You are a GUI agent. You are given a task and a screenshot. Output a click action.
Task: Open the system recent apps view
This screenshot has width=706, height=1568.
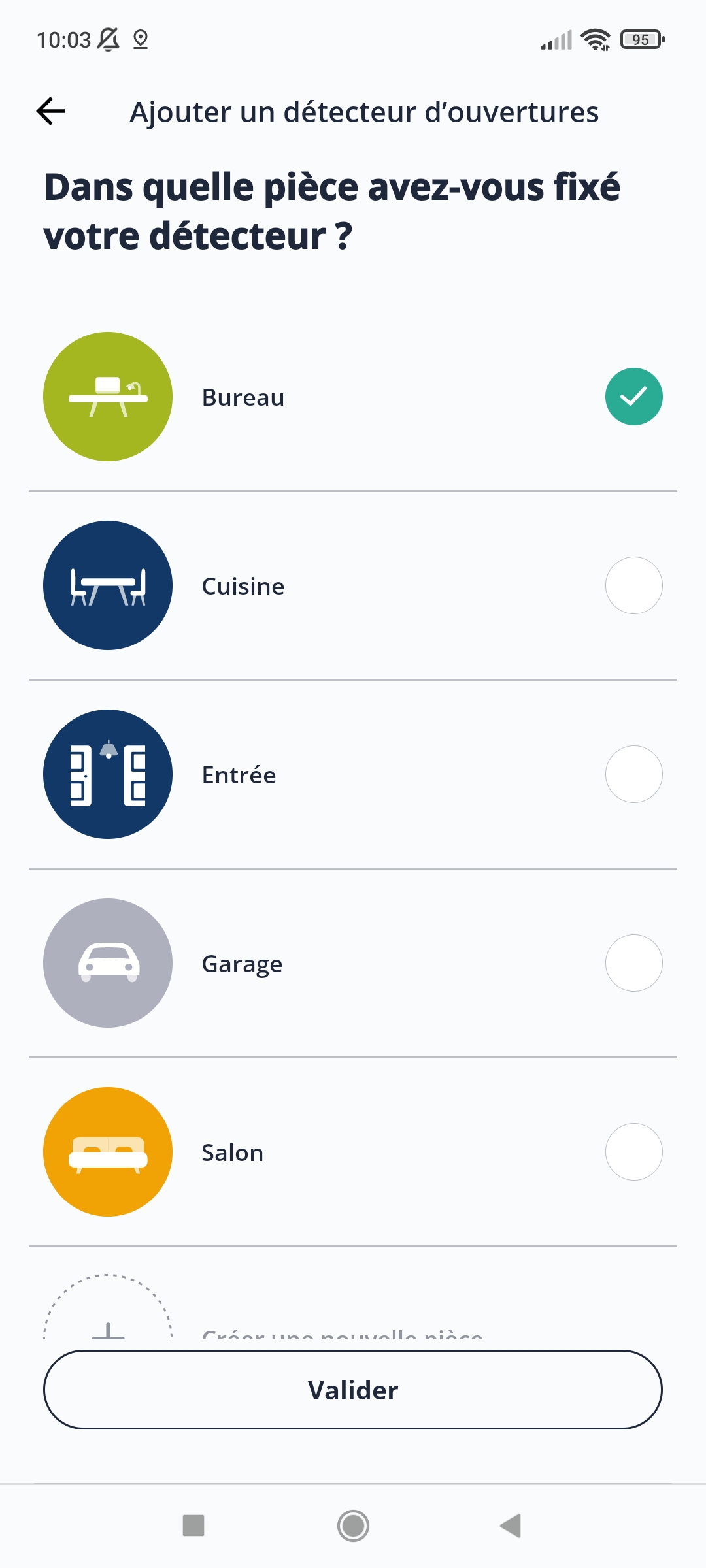point(193,1526)
